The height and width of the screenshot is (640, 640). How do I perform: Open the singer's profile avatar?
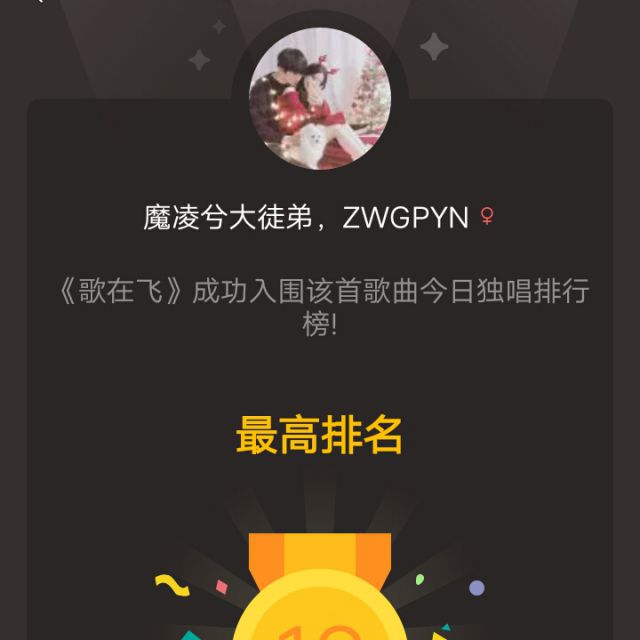[x=319, y=104]
